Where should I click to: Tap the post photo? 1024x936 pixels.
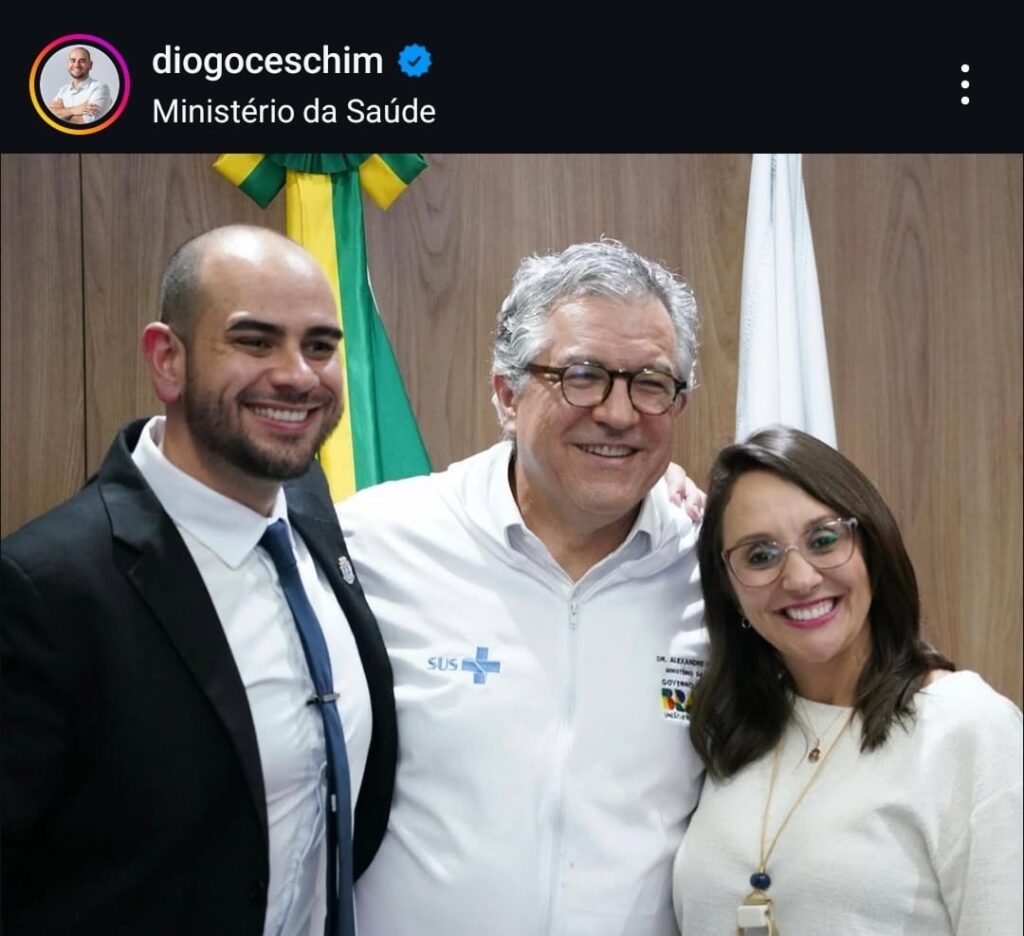tap(512, 545)
